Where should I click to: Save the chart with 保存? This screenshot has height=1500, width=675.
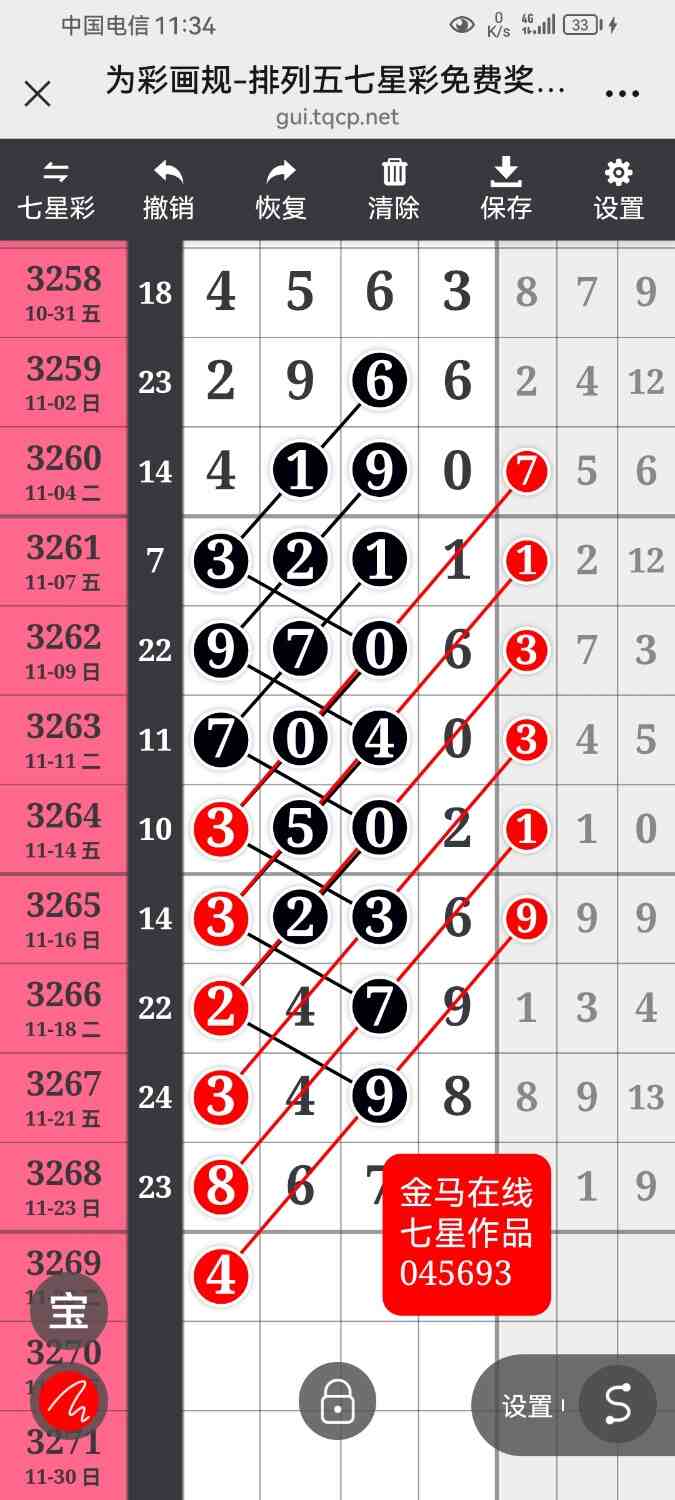506,190
